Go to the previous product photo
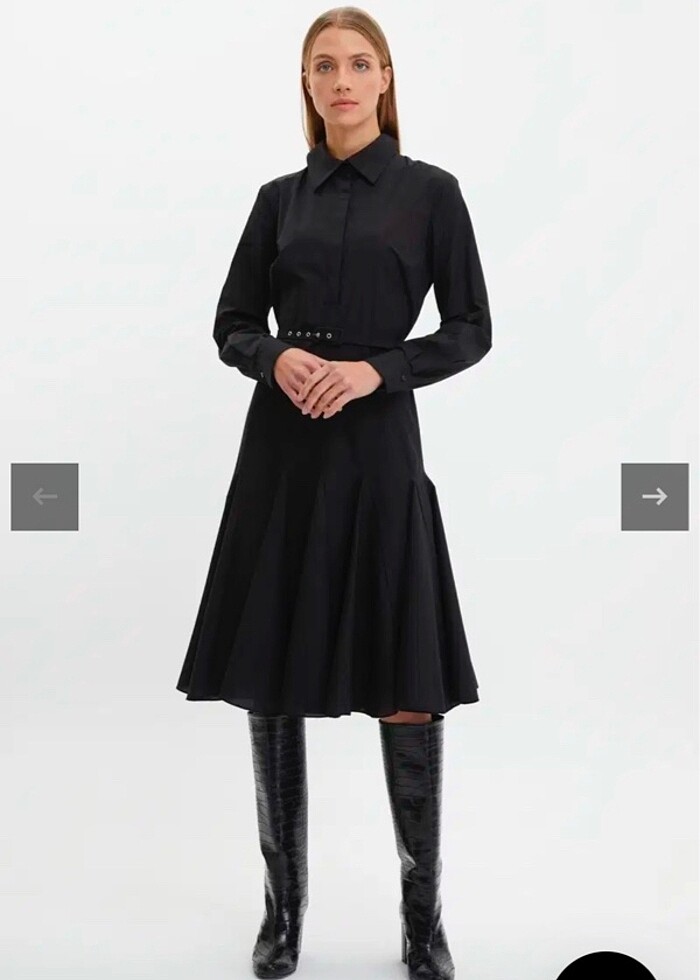This screenshot has height=980, width=700. (45, 497)
